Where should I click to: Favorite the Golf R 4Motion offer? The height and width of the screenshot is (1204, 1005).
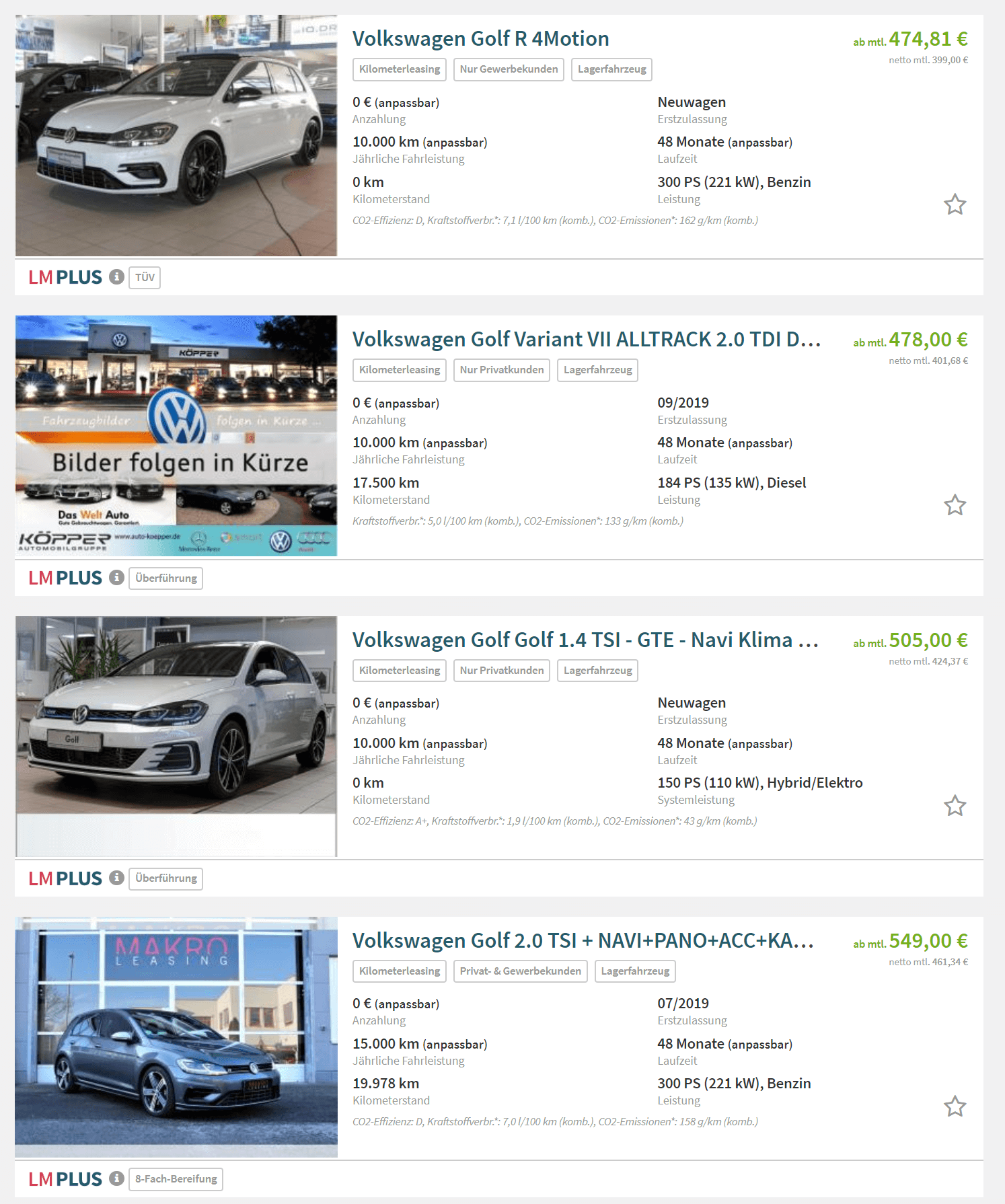coord(955,204)
